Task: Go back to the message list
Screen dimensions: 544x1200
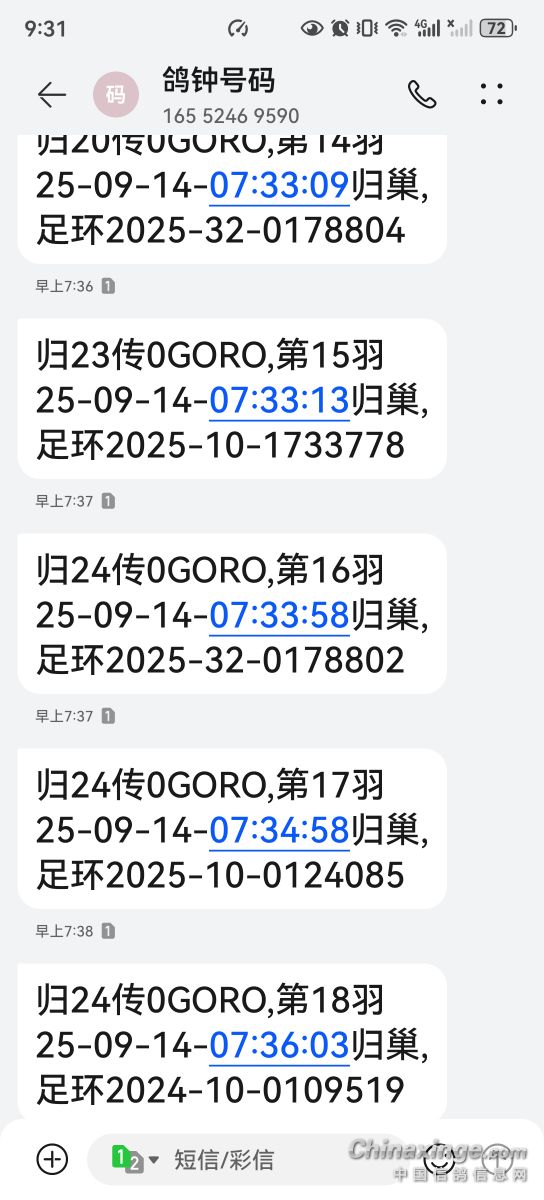Action: pyautogui.click(x=52, y=95)
